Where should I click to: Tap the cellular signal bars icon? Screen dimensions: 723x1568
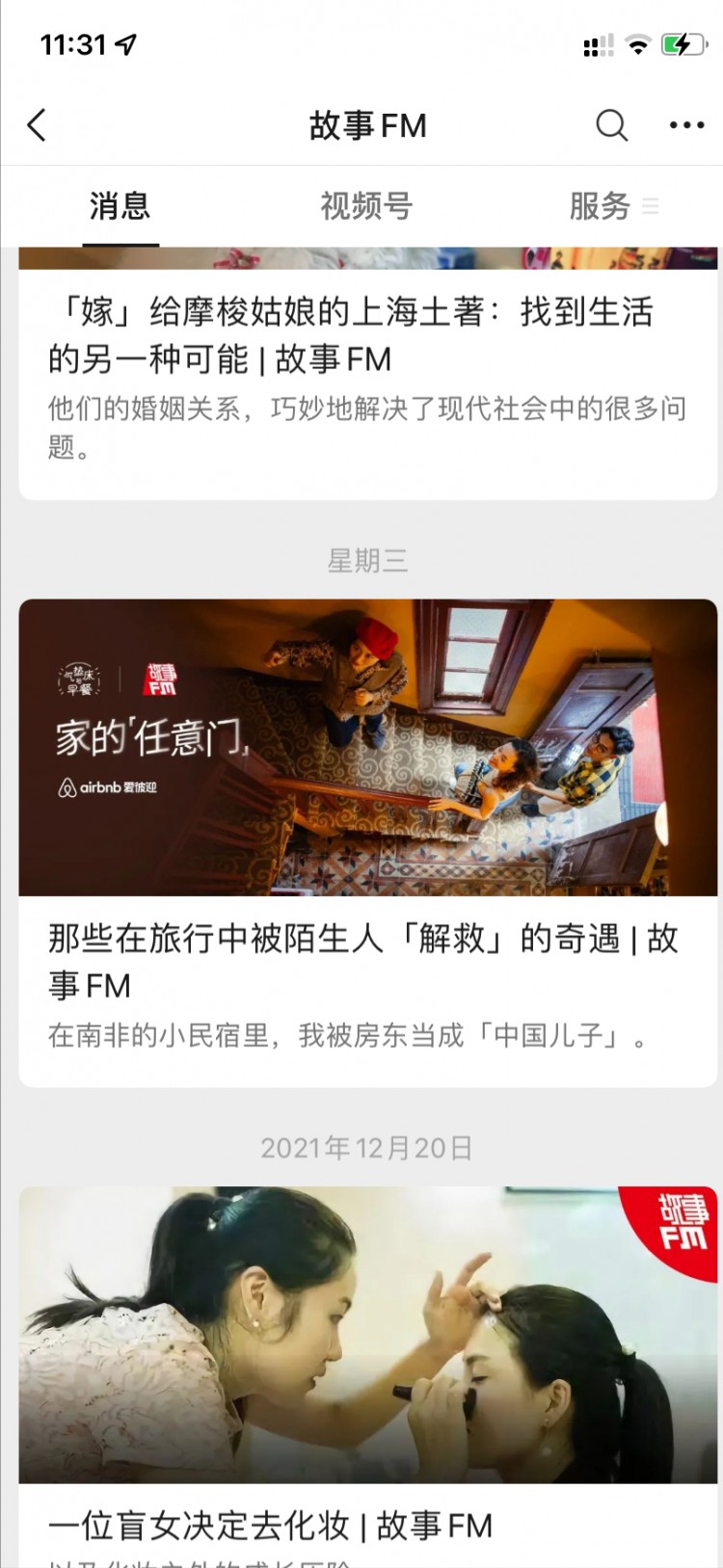click(x=599, y=43)
